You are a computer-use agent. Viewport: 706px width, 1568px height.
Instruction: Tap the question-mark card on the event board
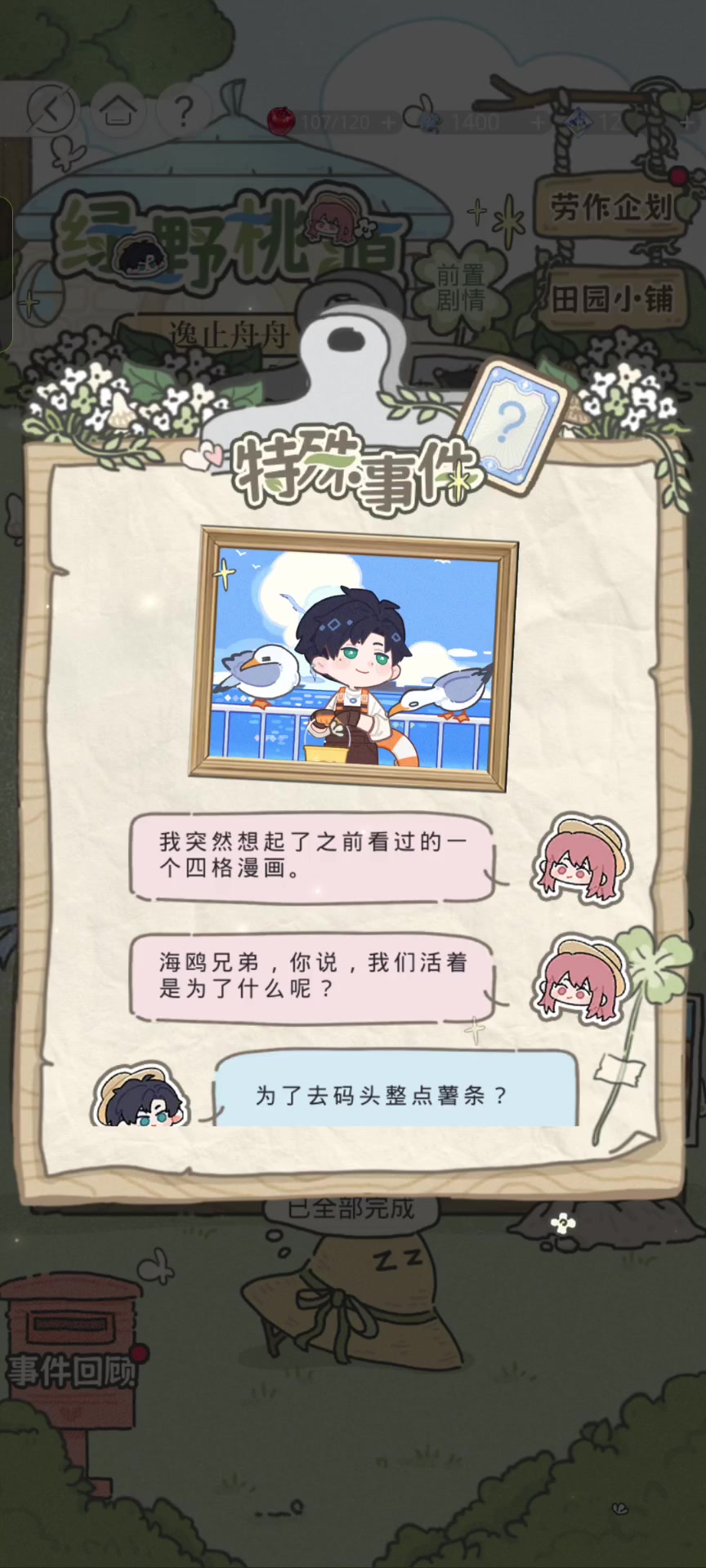(510, 423)
